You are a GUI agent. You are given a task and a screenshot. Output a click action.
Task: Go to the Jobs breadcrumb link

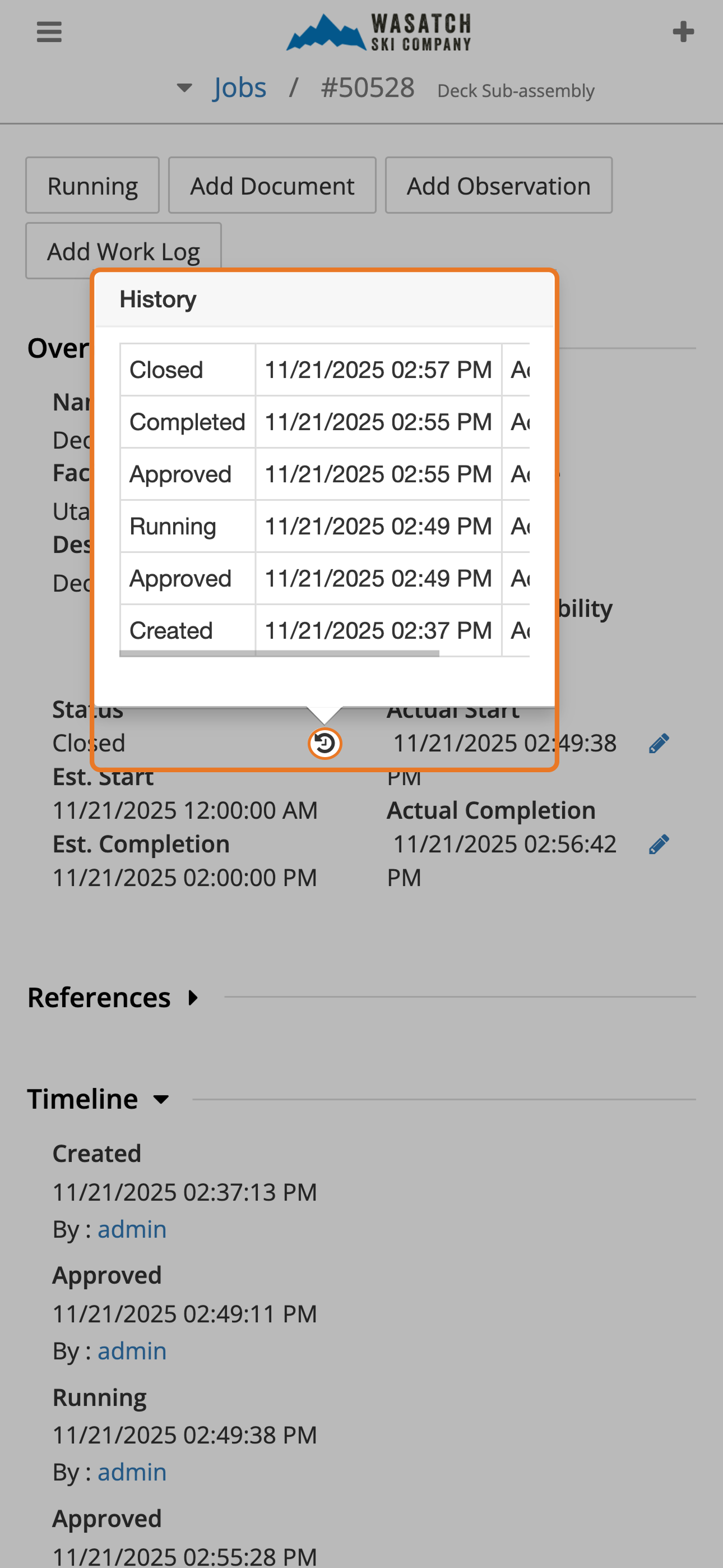click(239, 87)
